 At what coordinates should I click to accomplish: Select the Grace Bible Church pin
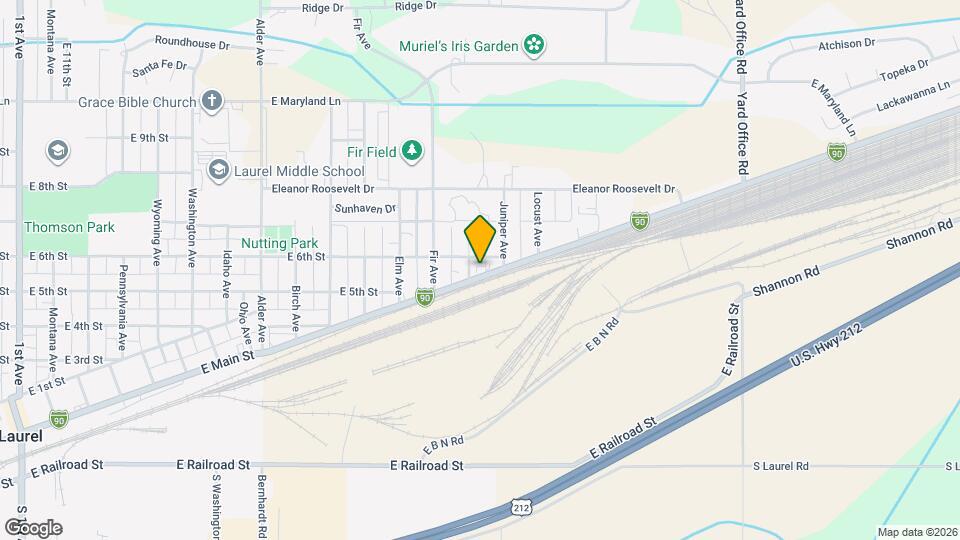tap(211, 101)
